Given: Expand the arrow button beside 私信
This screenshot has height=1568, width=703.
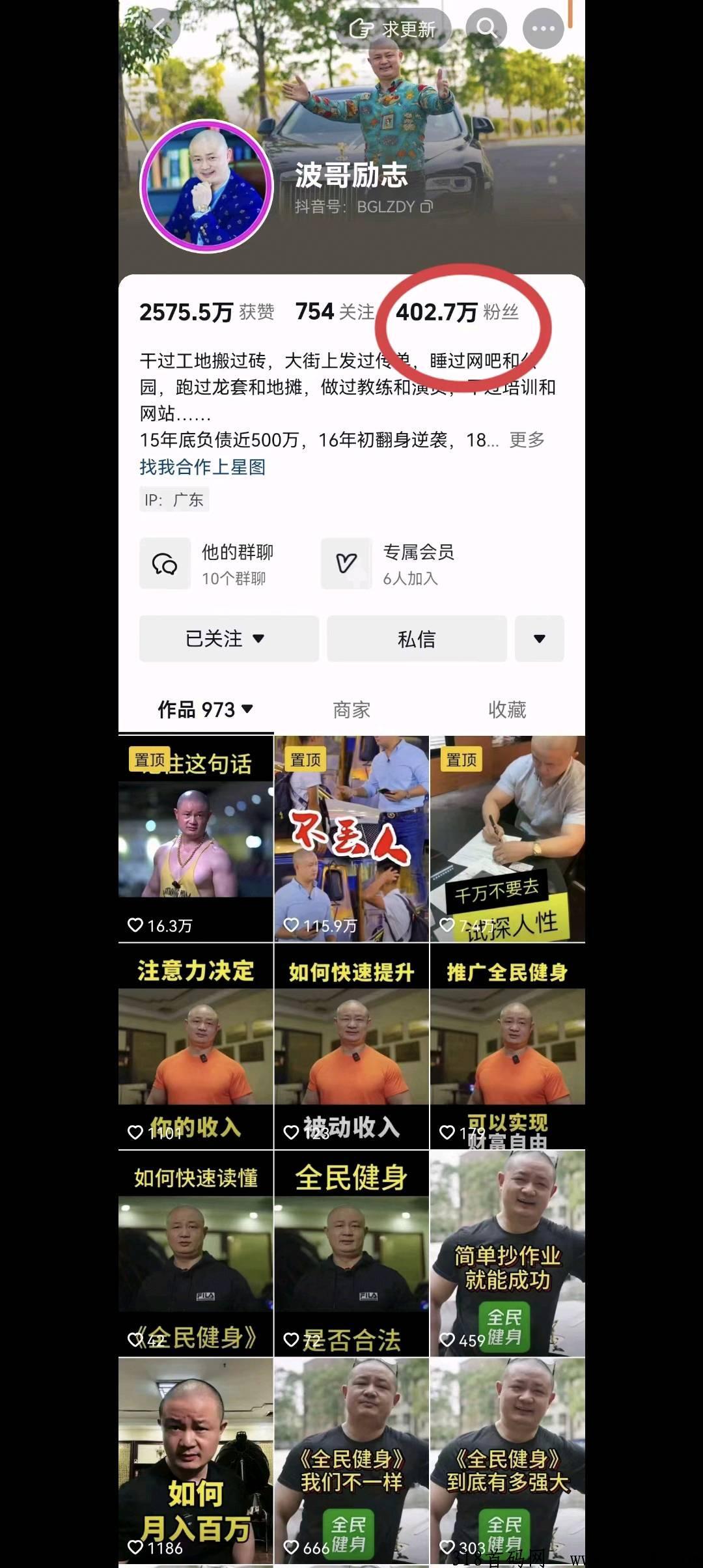Looking at the screenshot, I should point(540,639).
